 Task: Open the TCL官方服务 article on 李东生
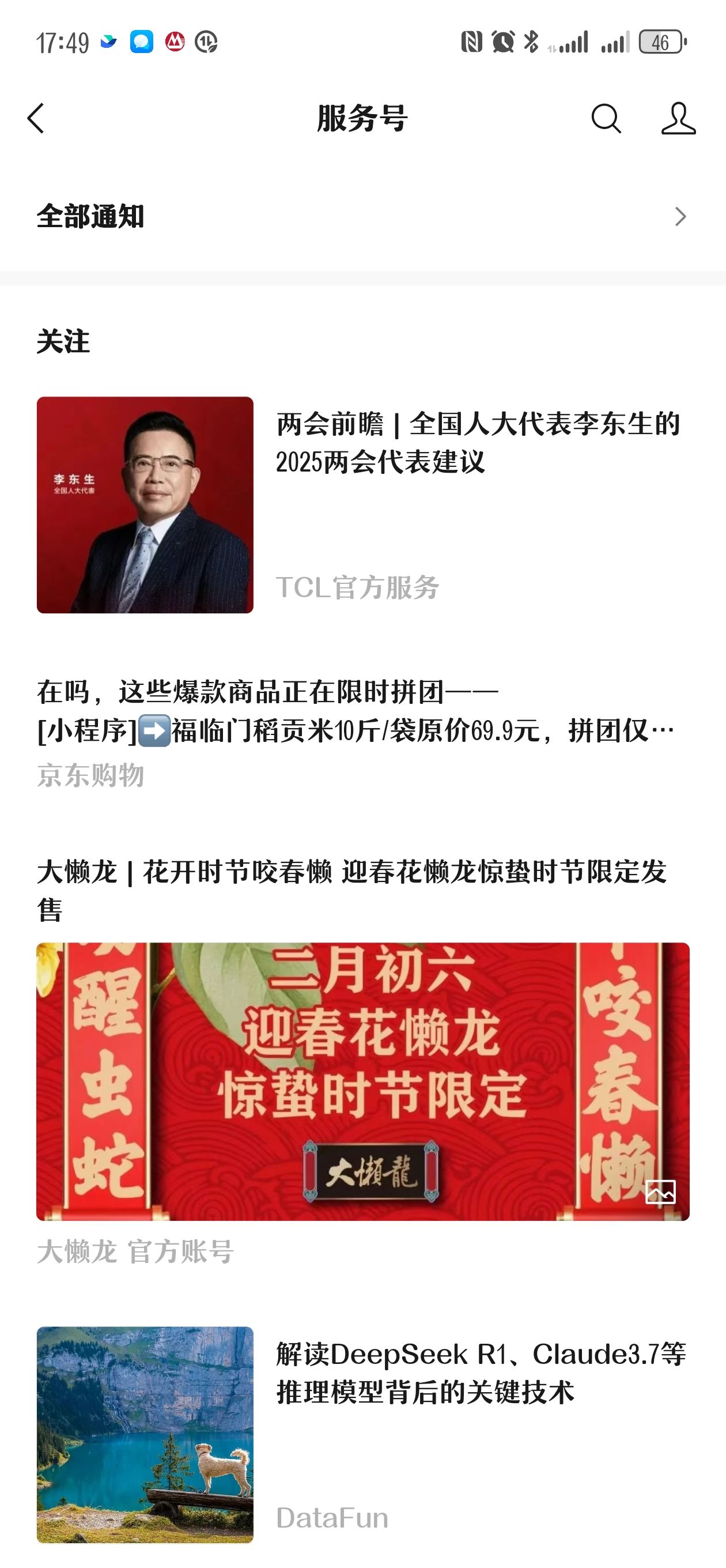click(x=362, y=504)
